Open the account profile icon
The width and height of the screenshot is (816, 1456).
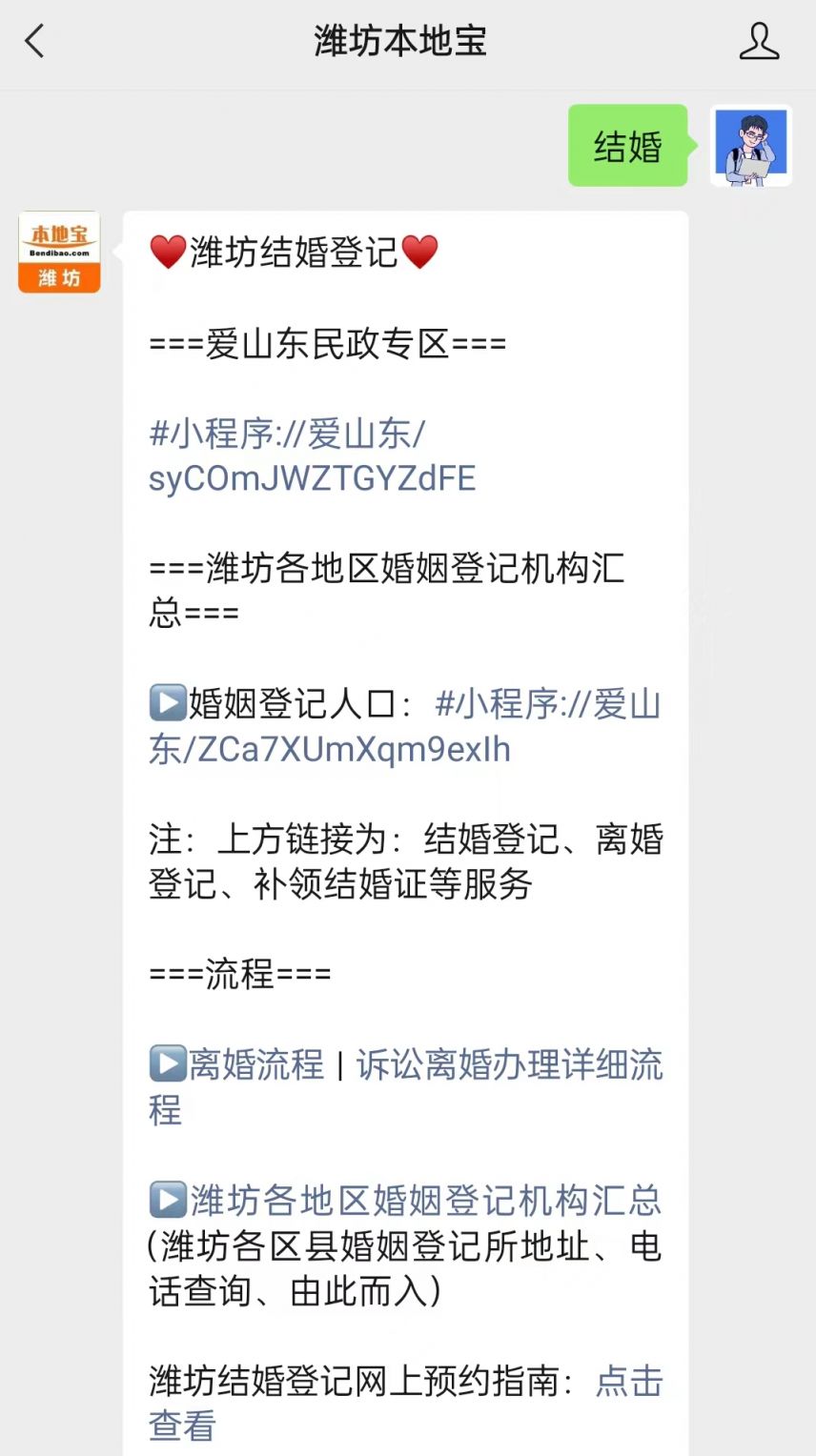pos(759,42)
